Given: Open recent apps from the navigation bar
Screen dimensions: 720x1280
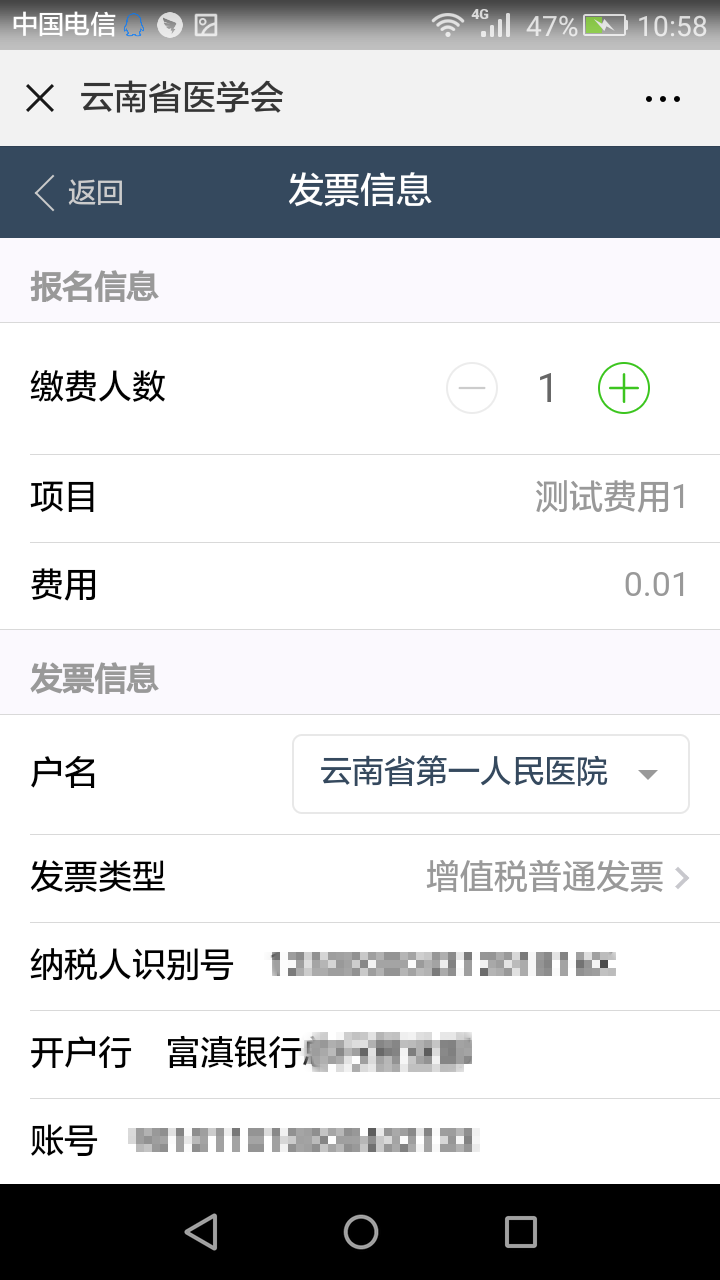Looking at the screenshot, I should pyautogui.click(x=521, y=1232).
